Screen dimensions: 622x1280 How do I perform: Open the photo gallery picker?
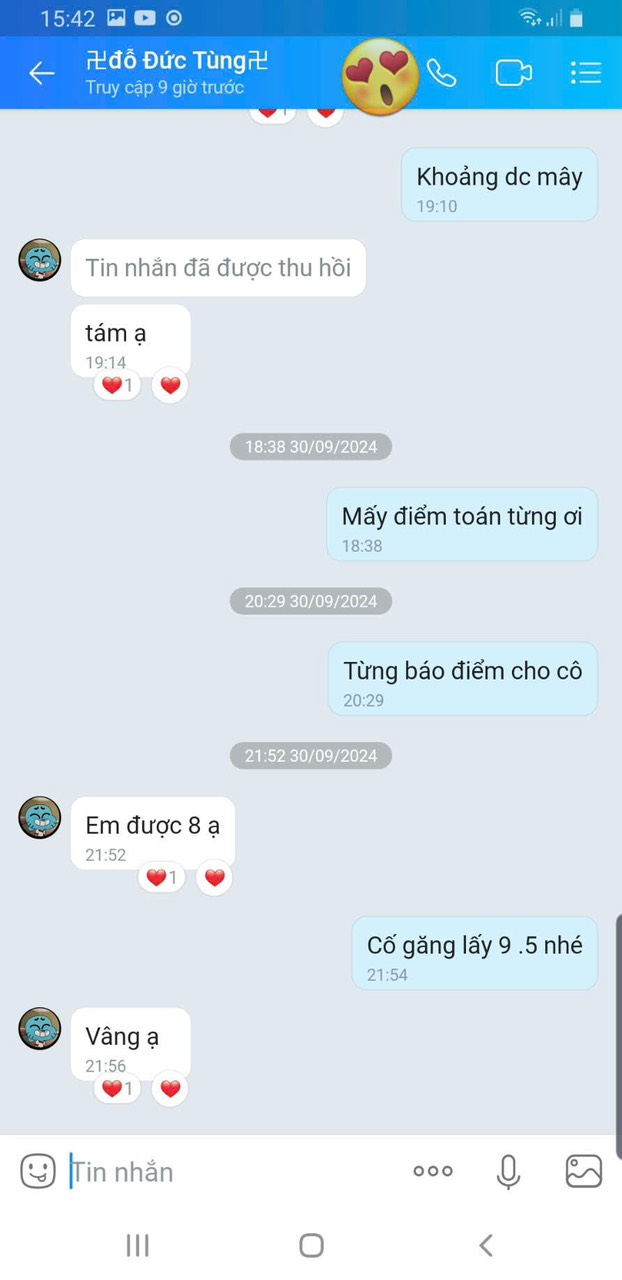tap(584, 1171)
